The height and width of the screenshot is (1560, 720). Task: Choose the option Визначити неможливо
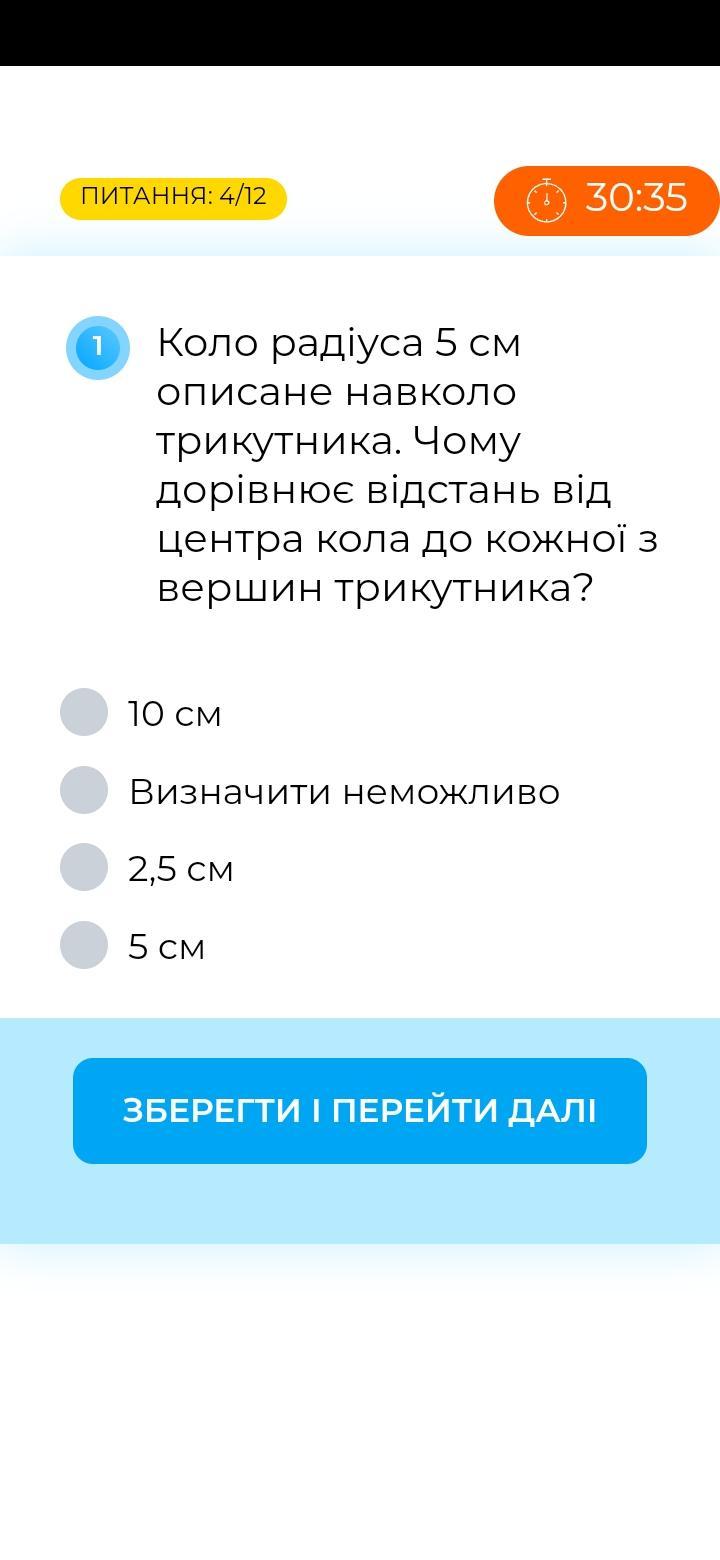click(x=84, y=790)
